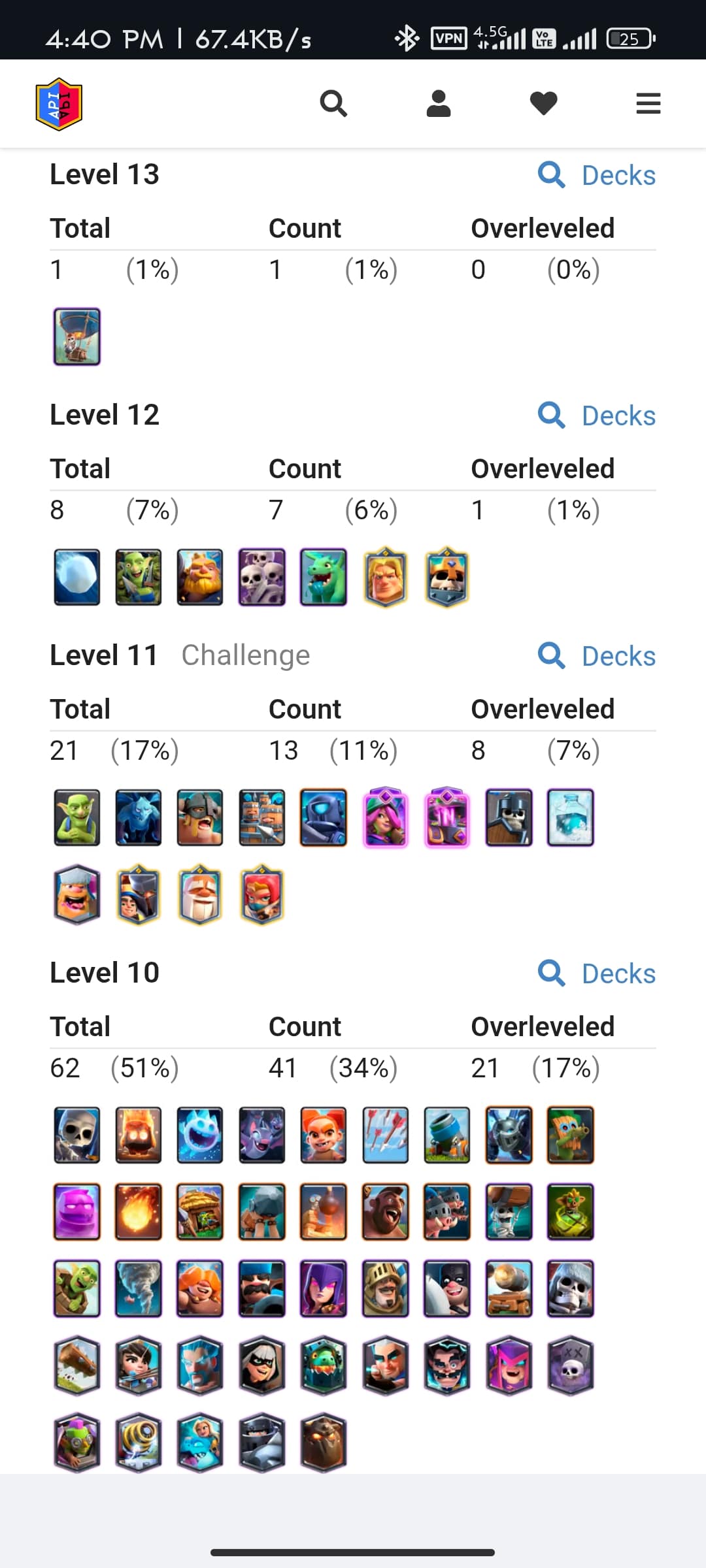
Task: Select the Baby Dragon card in Level 12
Action: point(323,577)
